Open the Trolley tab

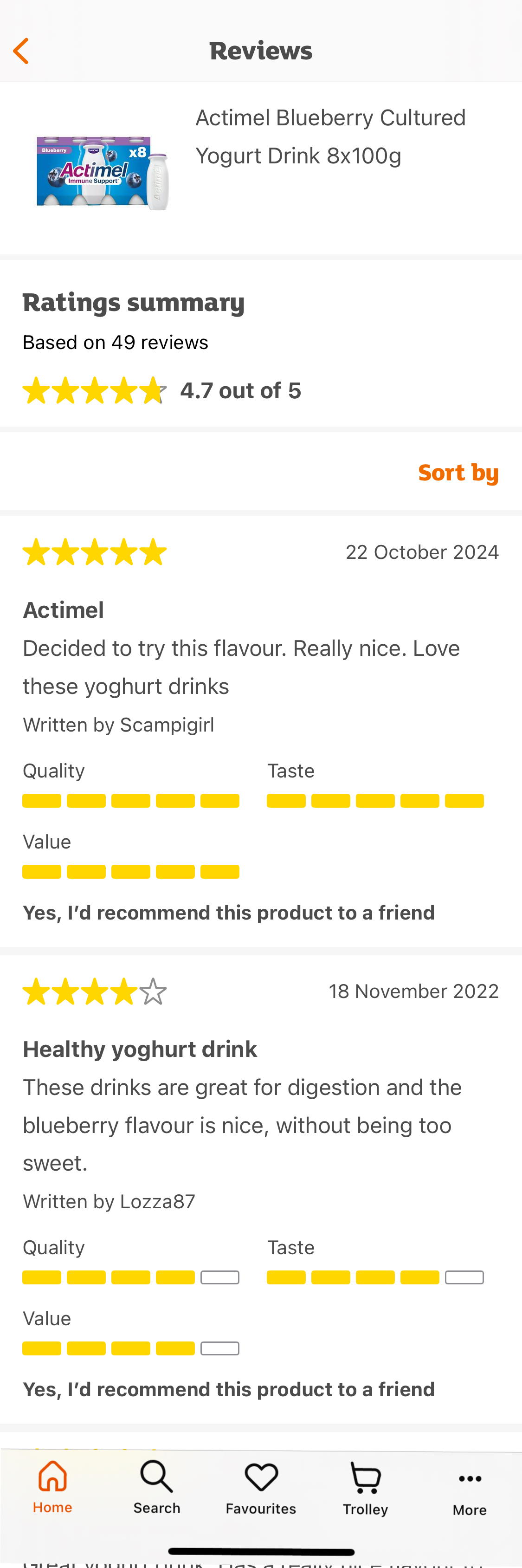tap(365, 1488)
